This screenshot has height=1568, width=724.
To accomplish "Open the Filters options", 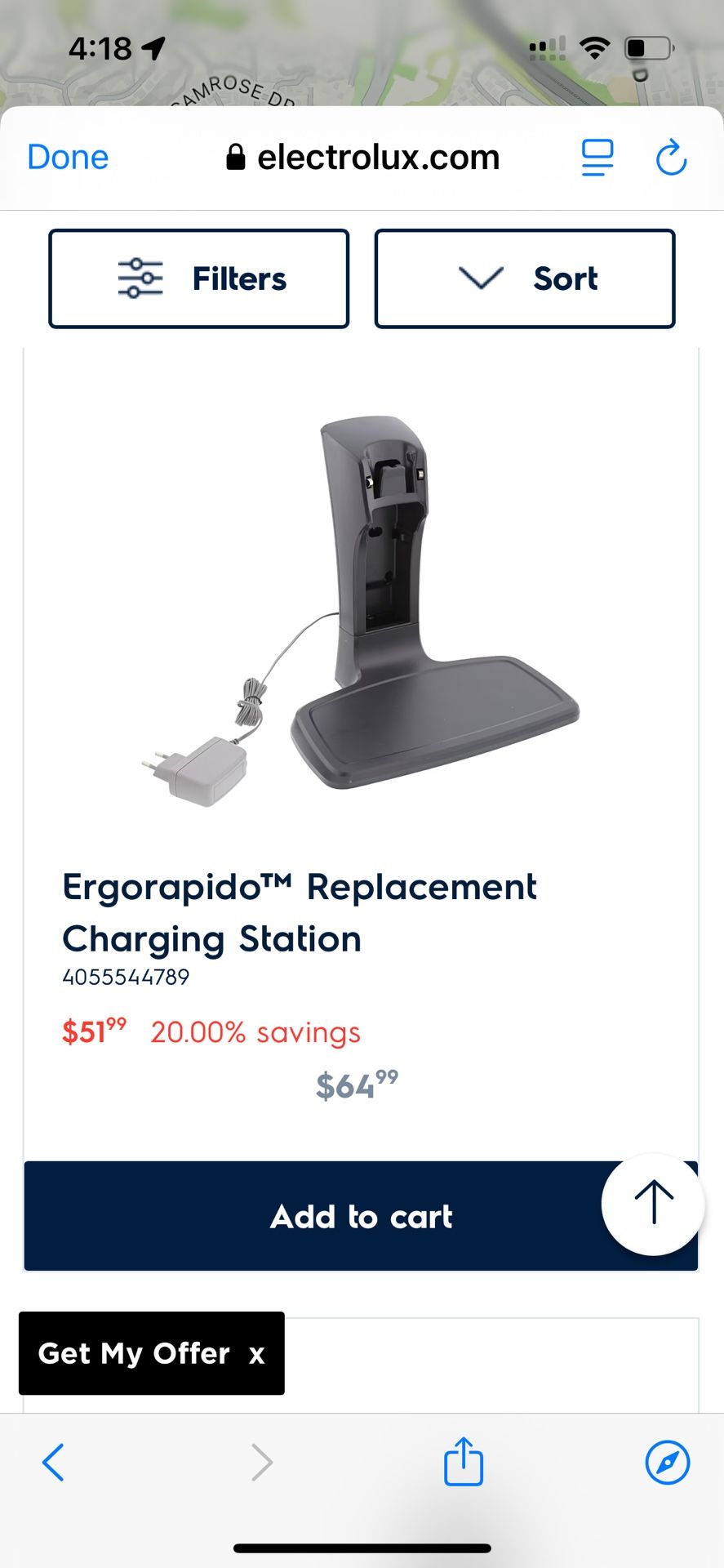I will (199, 279).
